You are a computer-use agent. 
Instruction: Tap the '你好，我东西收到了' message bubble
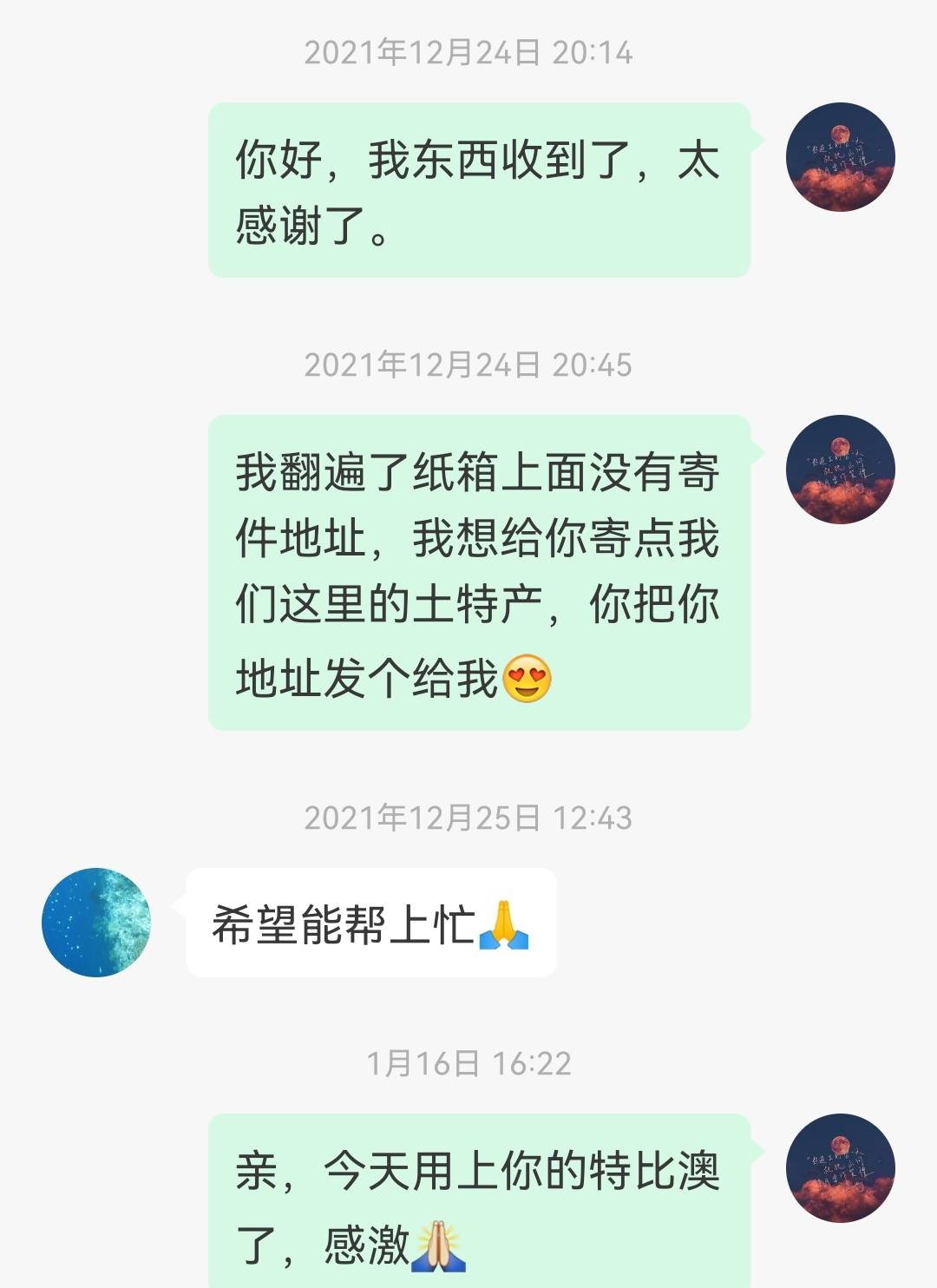[x=482, y=189]
